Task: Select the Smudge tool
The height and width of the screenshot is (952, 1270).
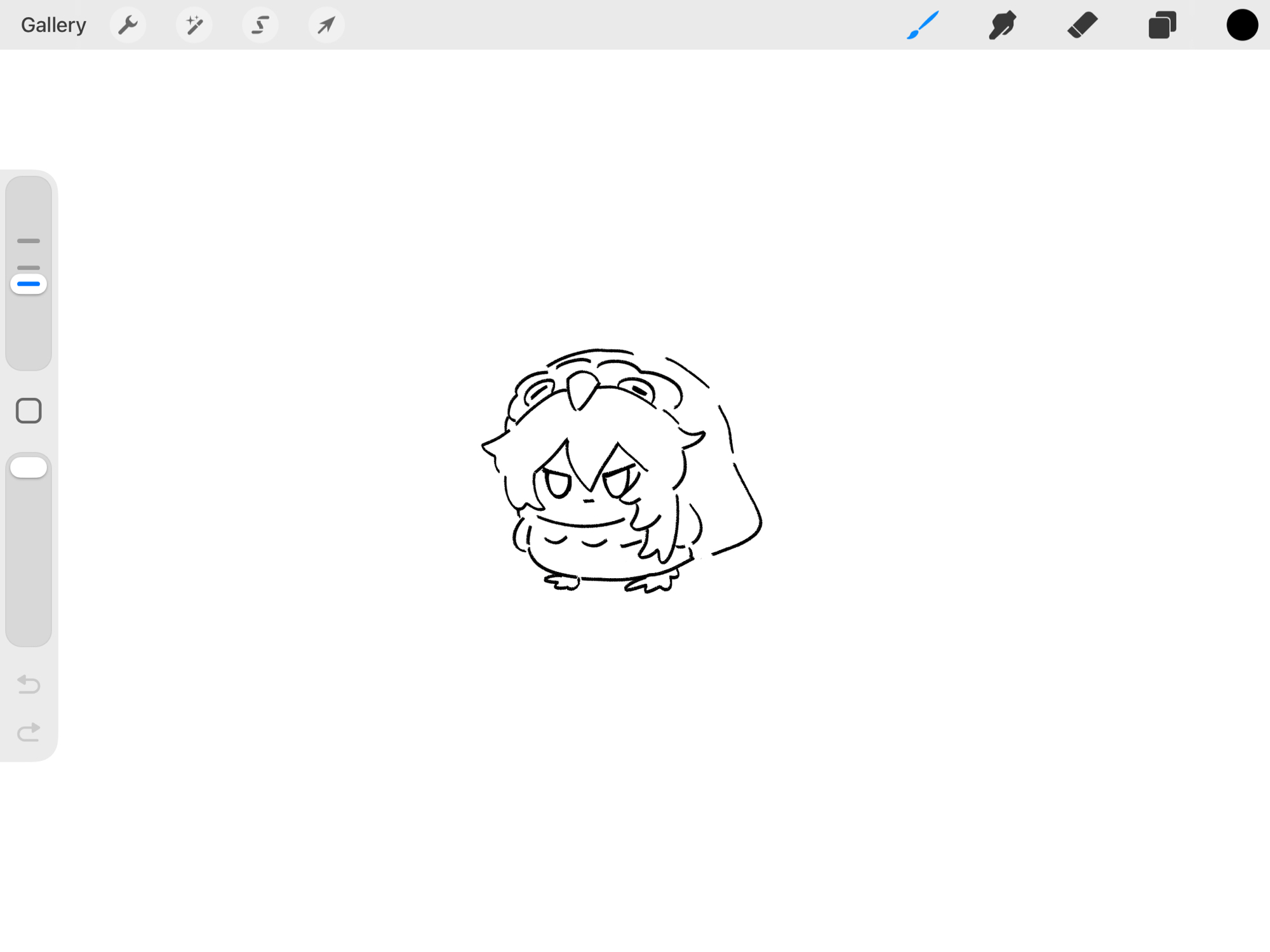Action: point(1003,25)
